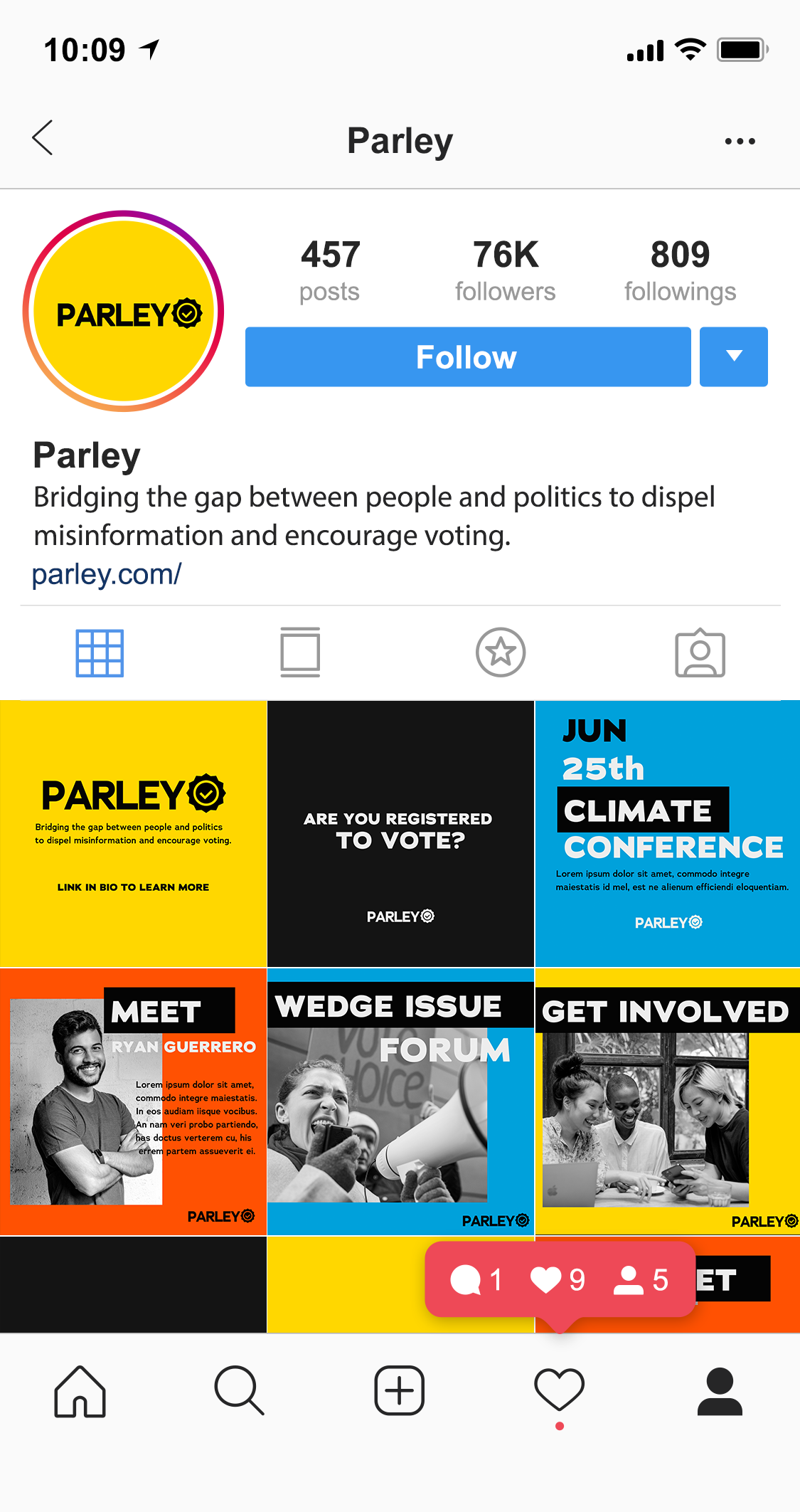Open the Wedge Issue Forum post
Screen dimensions: 800x1512
point(400,1101)
